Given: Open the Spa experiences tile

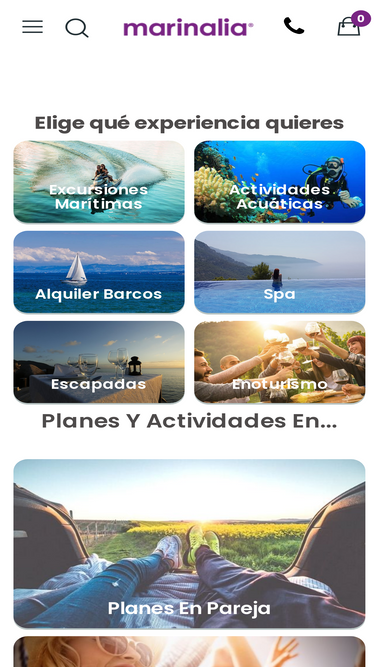Looking at the screenshot, I should click(280, 272).
